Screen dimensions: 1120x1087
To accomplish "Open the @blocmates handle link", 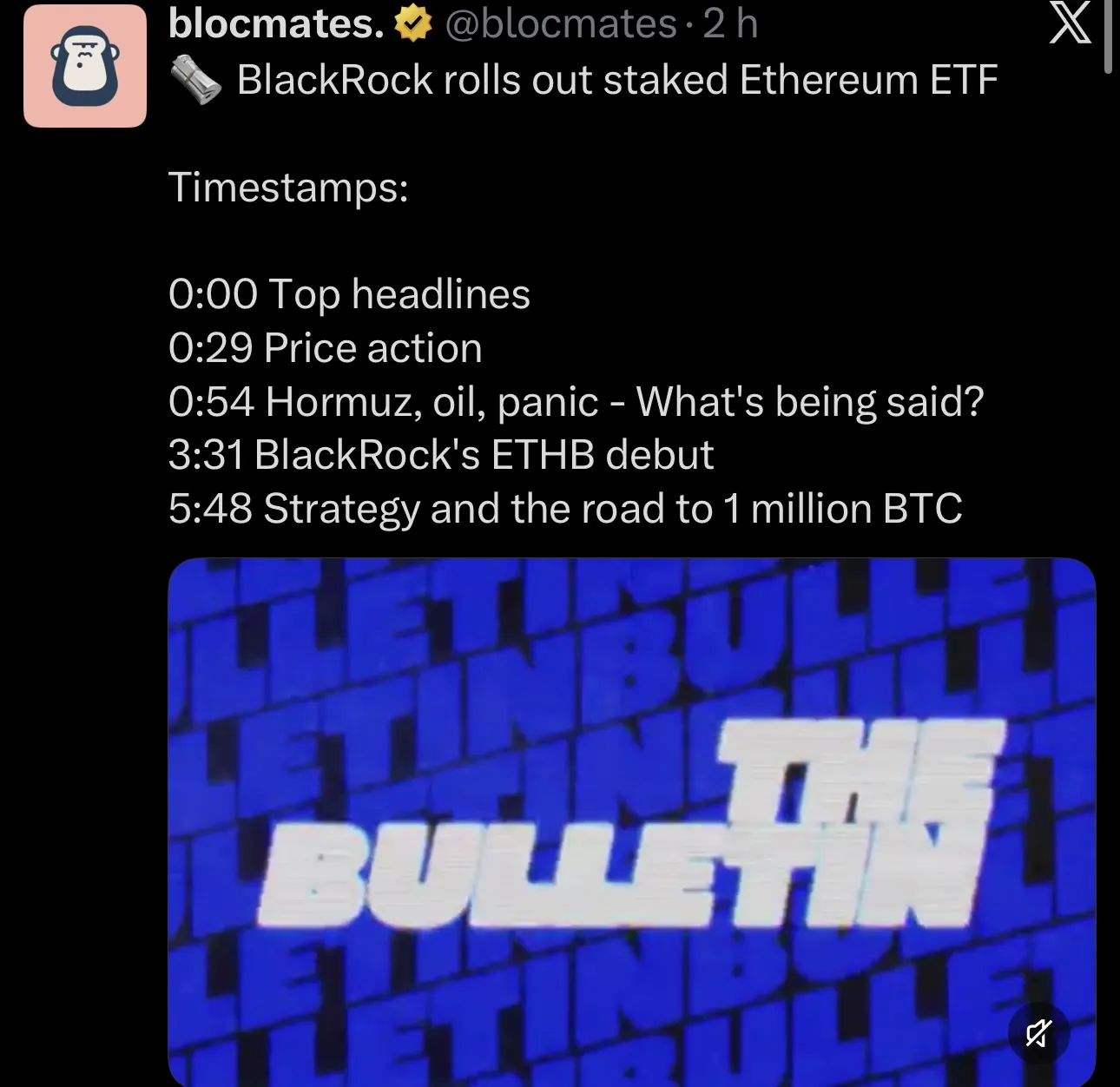I will coord(560,23).
